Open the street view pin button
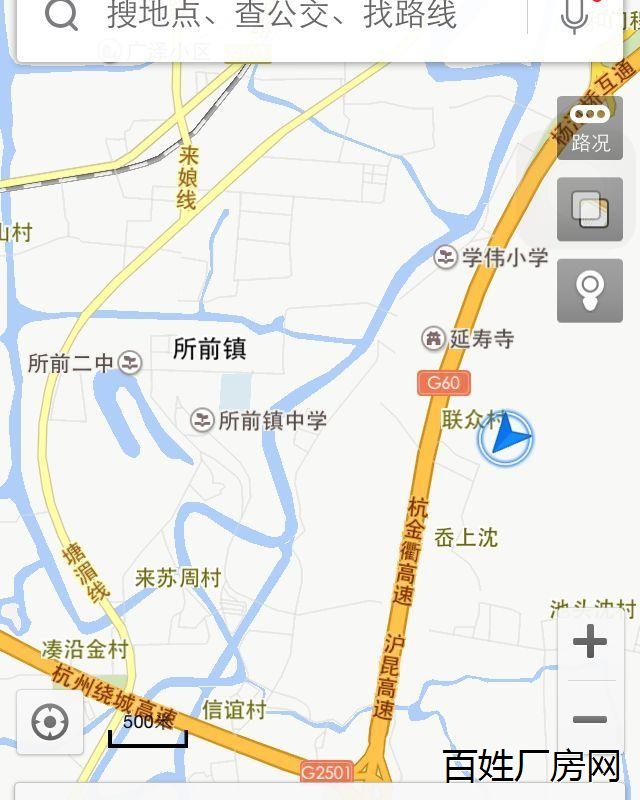 tap(590, 290)
